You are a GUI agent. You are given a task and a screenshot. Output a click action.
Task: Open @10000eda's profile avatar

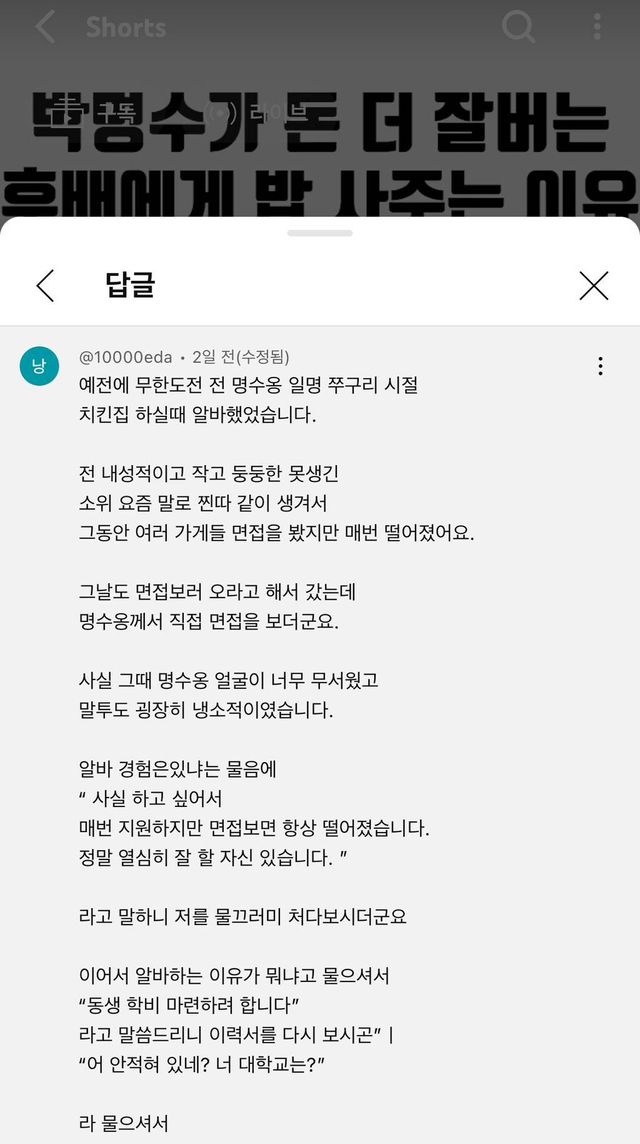[39, 367]
